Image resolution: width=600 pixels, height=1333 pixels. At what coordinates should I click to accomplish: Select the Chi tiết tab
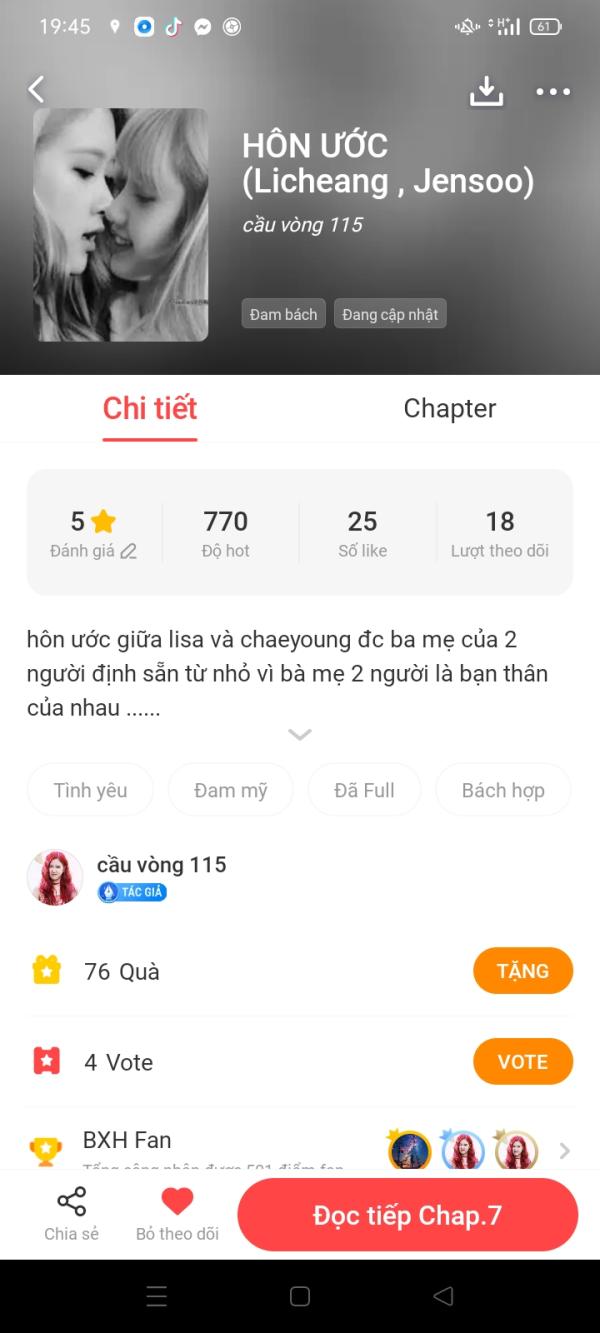click(150, 408)
